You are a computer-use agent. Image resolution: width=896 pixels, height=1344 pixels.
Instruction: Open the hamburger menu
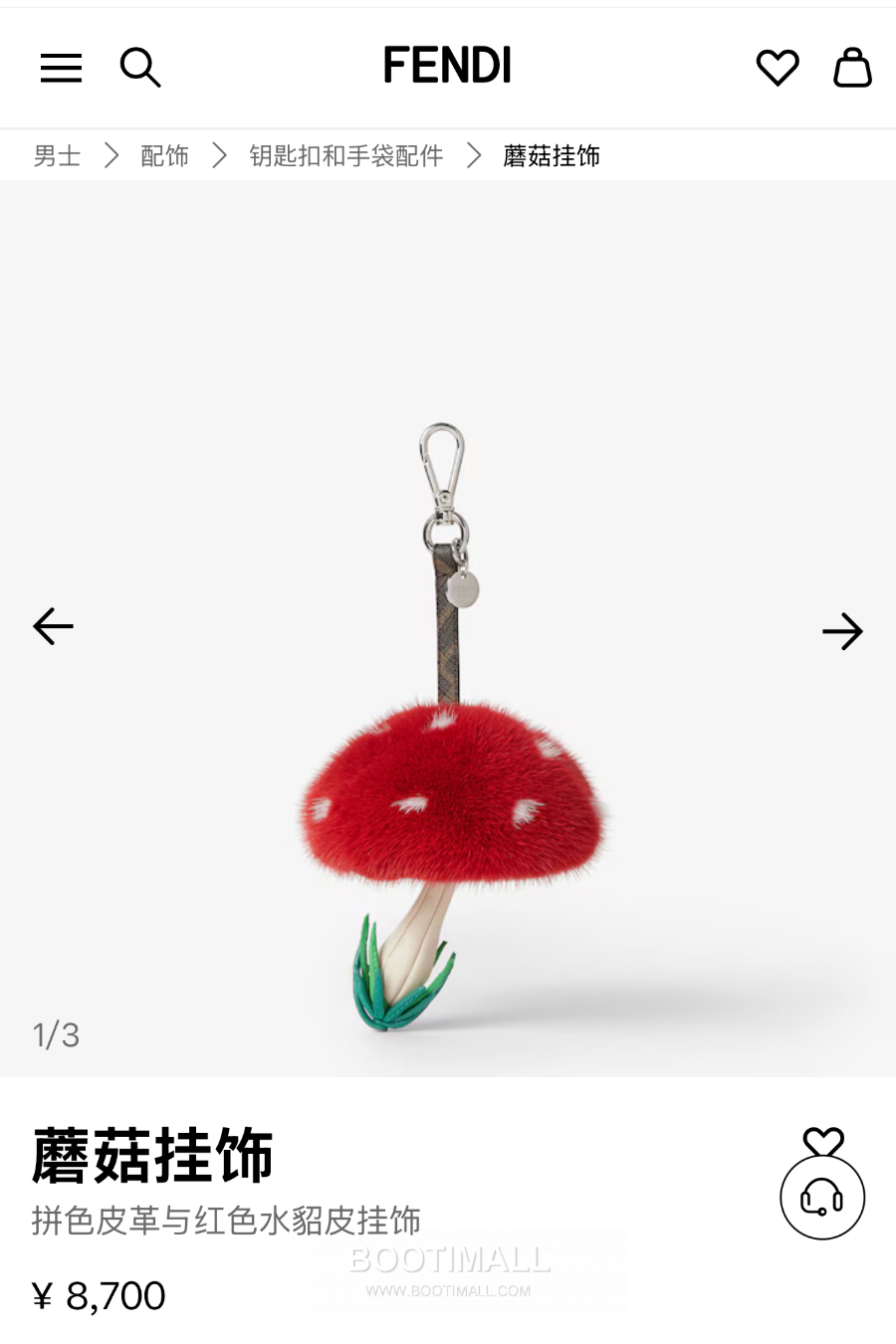[61, 68]
